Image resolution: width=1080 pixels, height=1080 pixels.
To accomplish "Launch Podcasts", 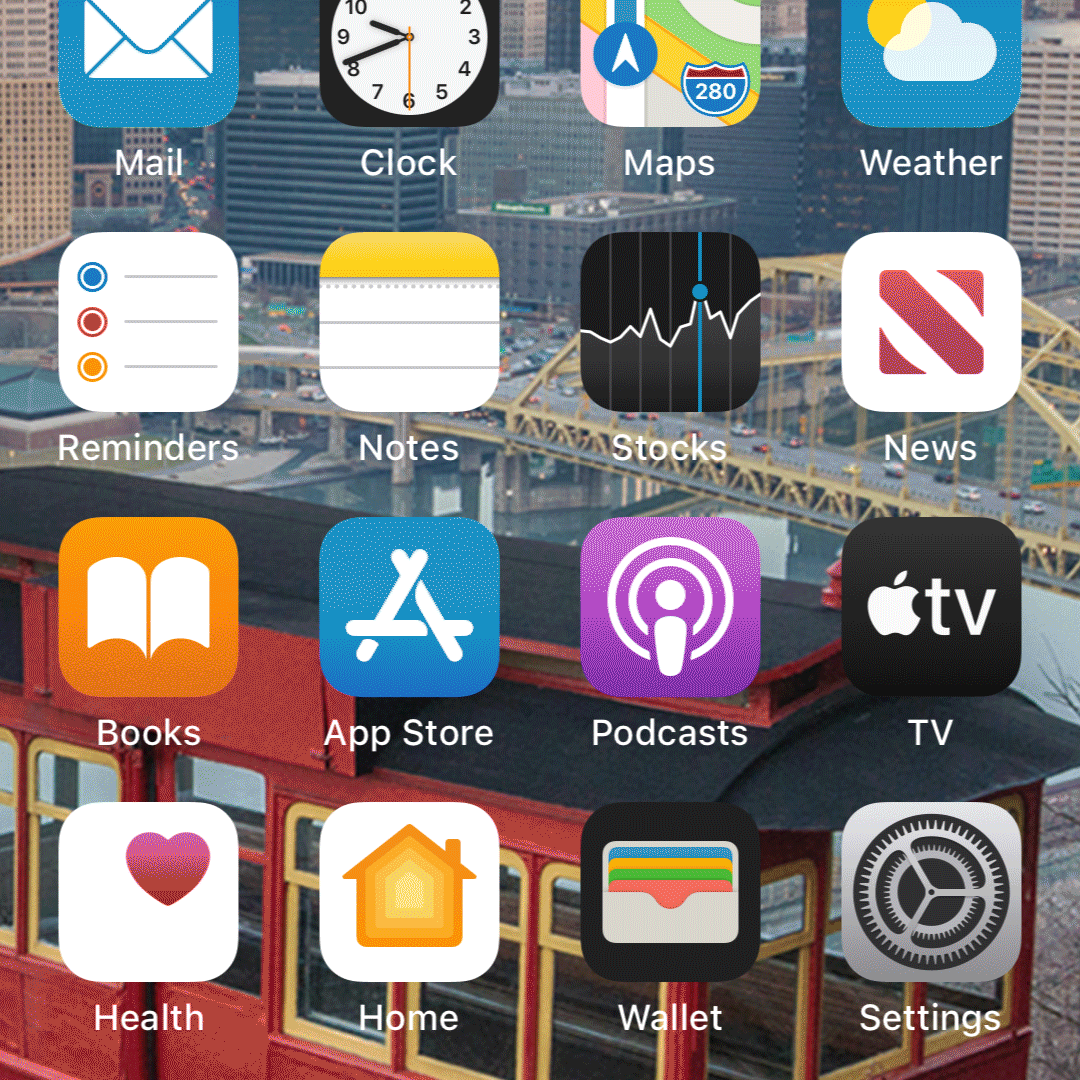I will (x=670, y=607).
